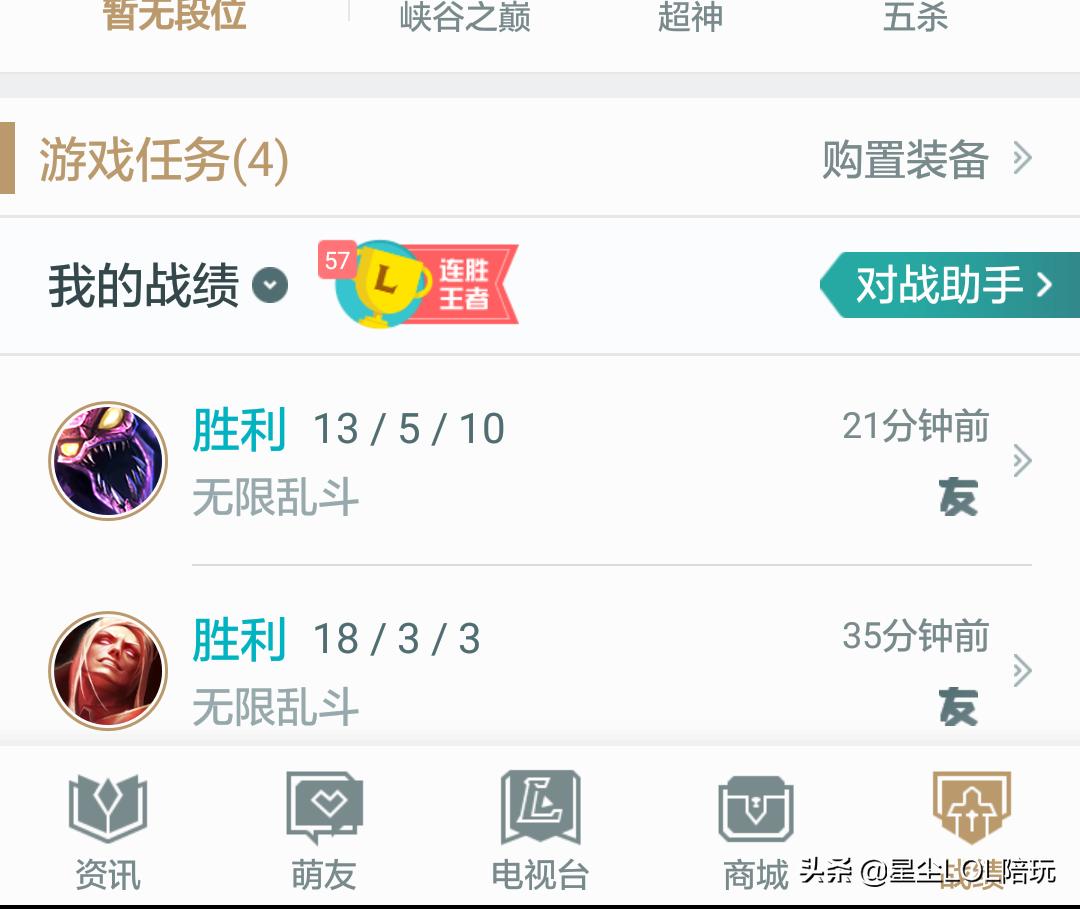Switch to the 商城 tab

756,832
